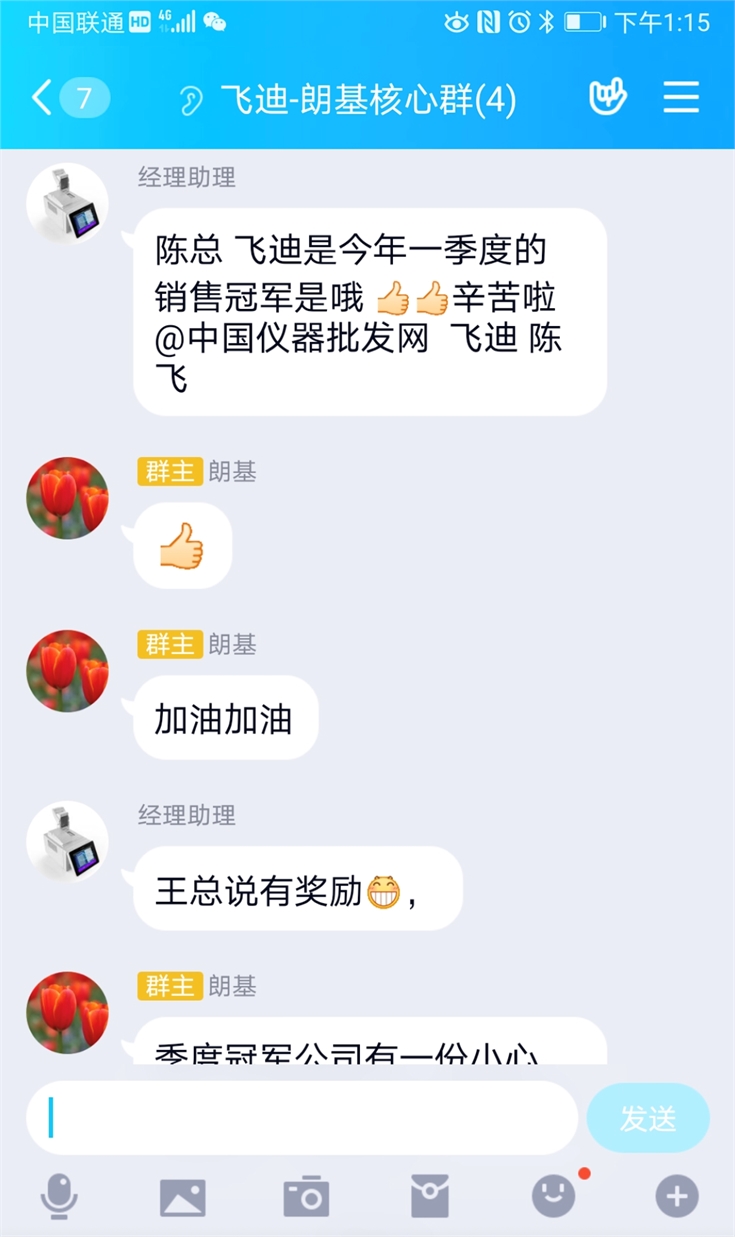The height and width of the screenshot is (1237, 735).
Task: Tap the 发送 send button
Action: pyautogui.click(x=648, y=1118)
